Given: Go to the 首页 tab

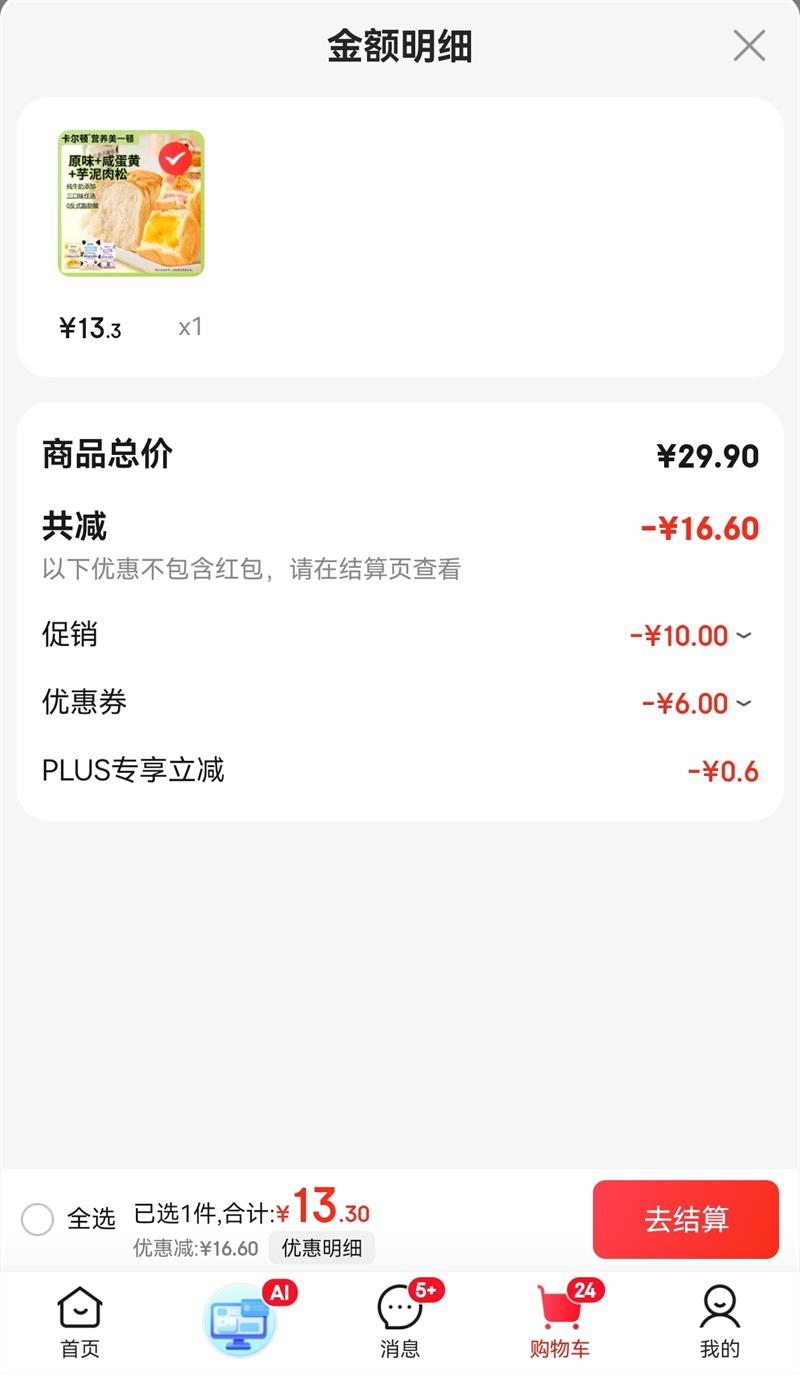Looking at the screenshot, I should pos(80,1322).
